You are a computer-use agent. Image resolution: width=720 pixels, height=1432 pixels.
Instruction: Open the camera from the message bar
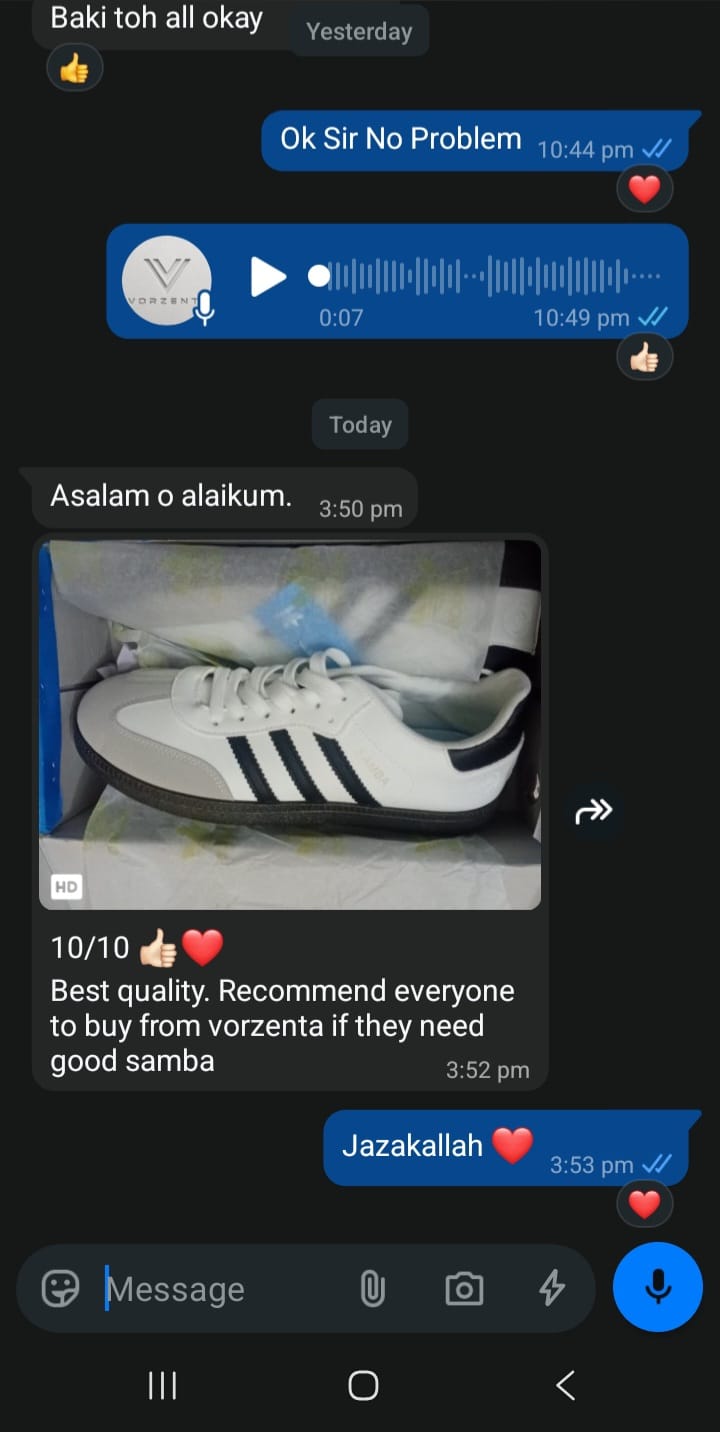click(x=464, y=1289)
